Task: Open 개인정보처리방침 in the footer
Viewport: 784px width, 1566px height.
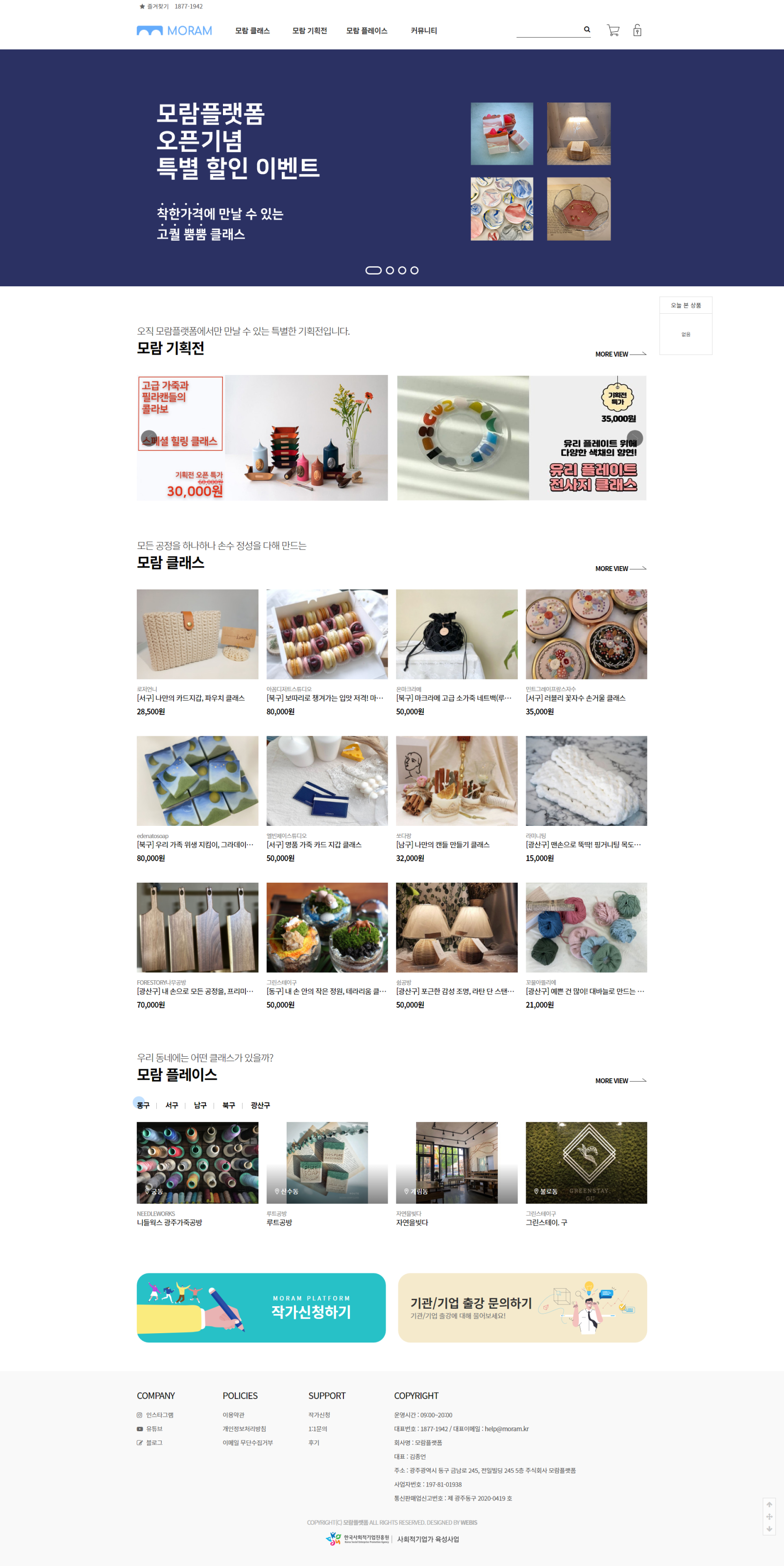Action: click(x=245, y=1429)
